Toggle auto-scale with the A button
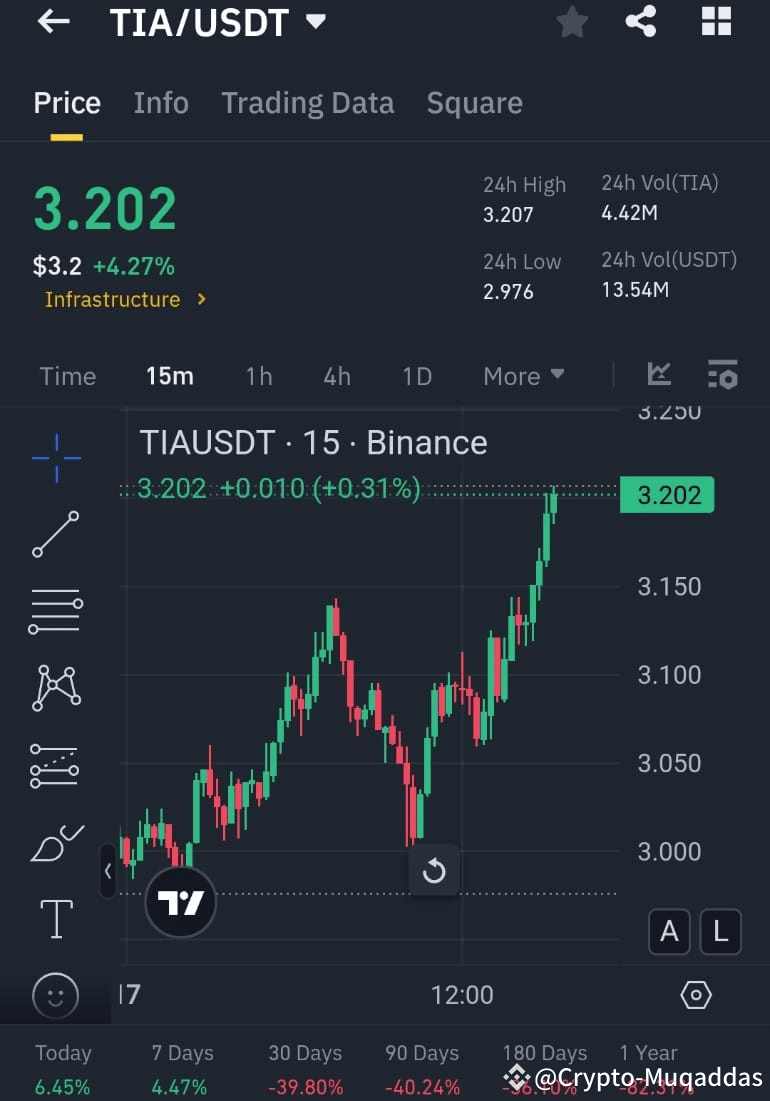Screen dimensions: 770x1101 (x=668, y=931)
